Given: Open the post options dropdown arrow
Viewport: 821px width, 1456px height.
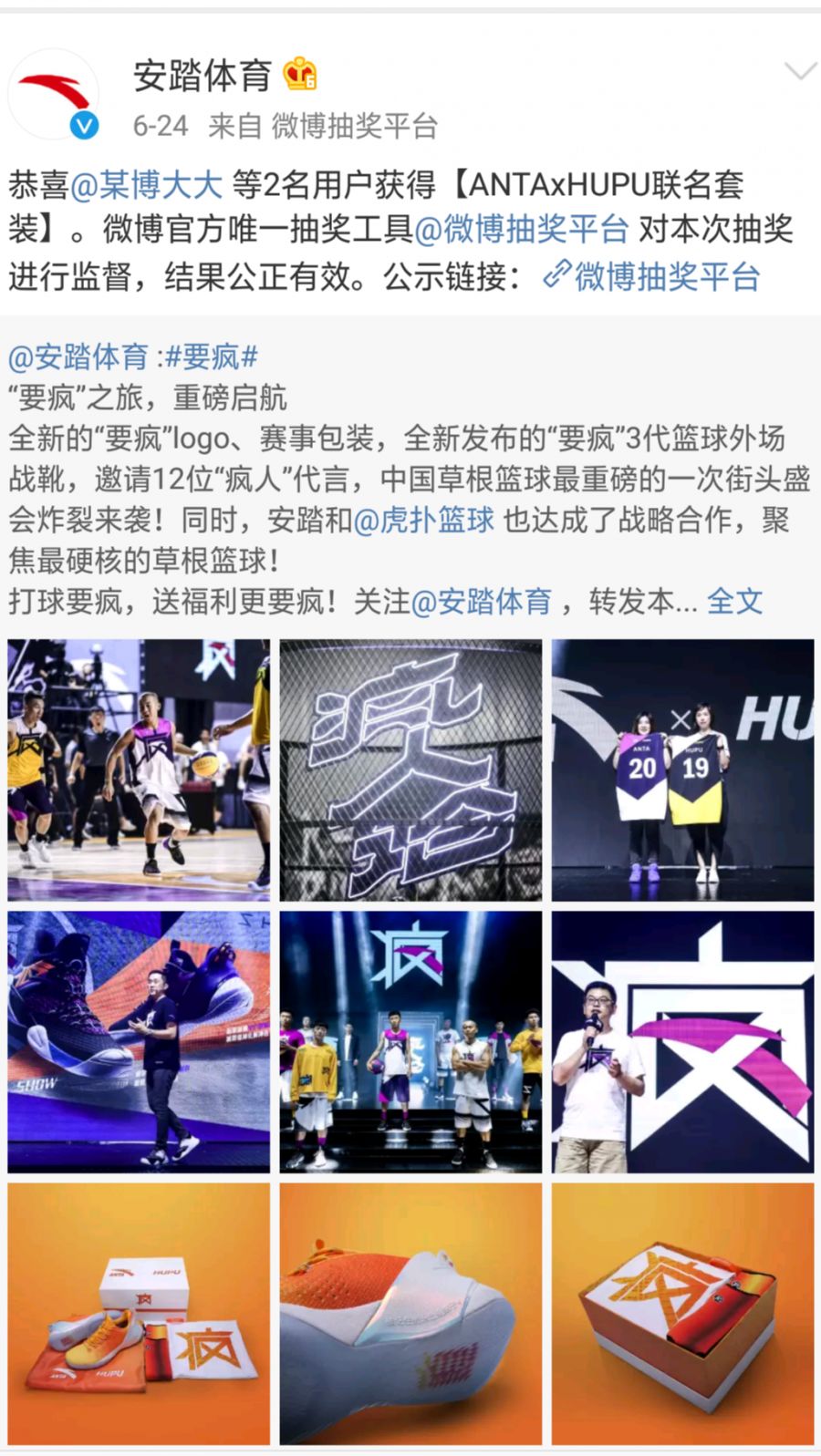Looking at the screenshot, I should pos(799,72).
